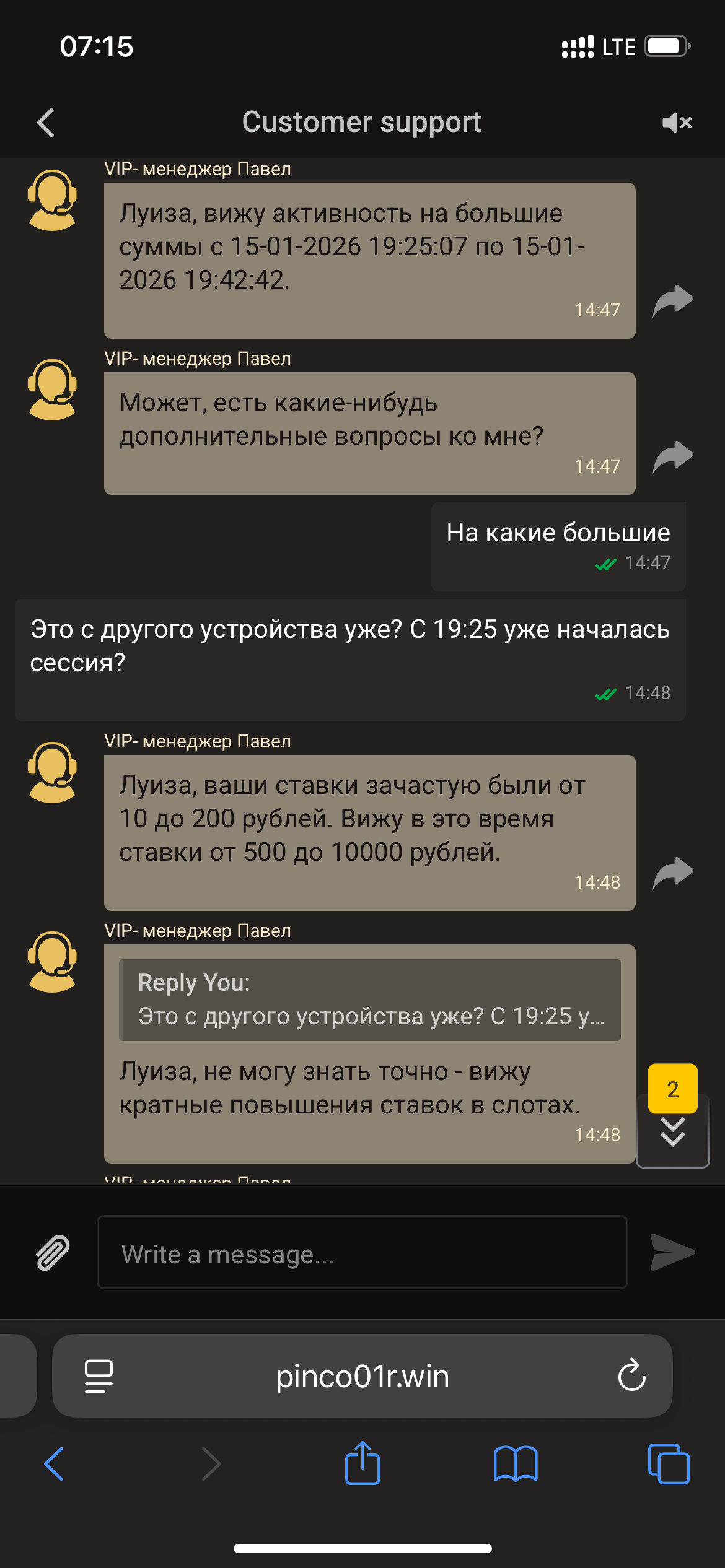Reload the page
Viewport: 725px width, 1568px height.
click(x=631, y=1376)
